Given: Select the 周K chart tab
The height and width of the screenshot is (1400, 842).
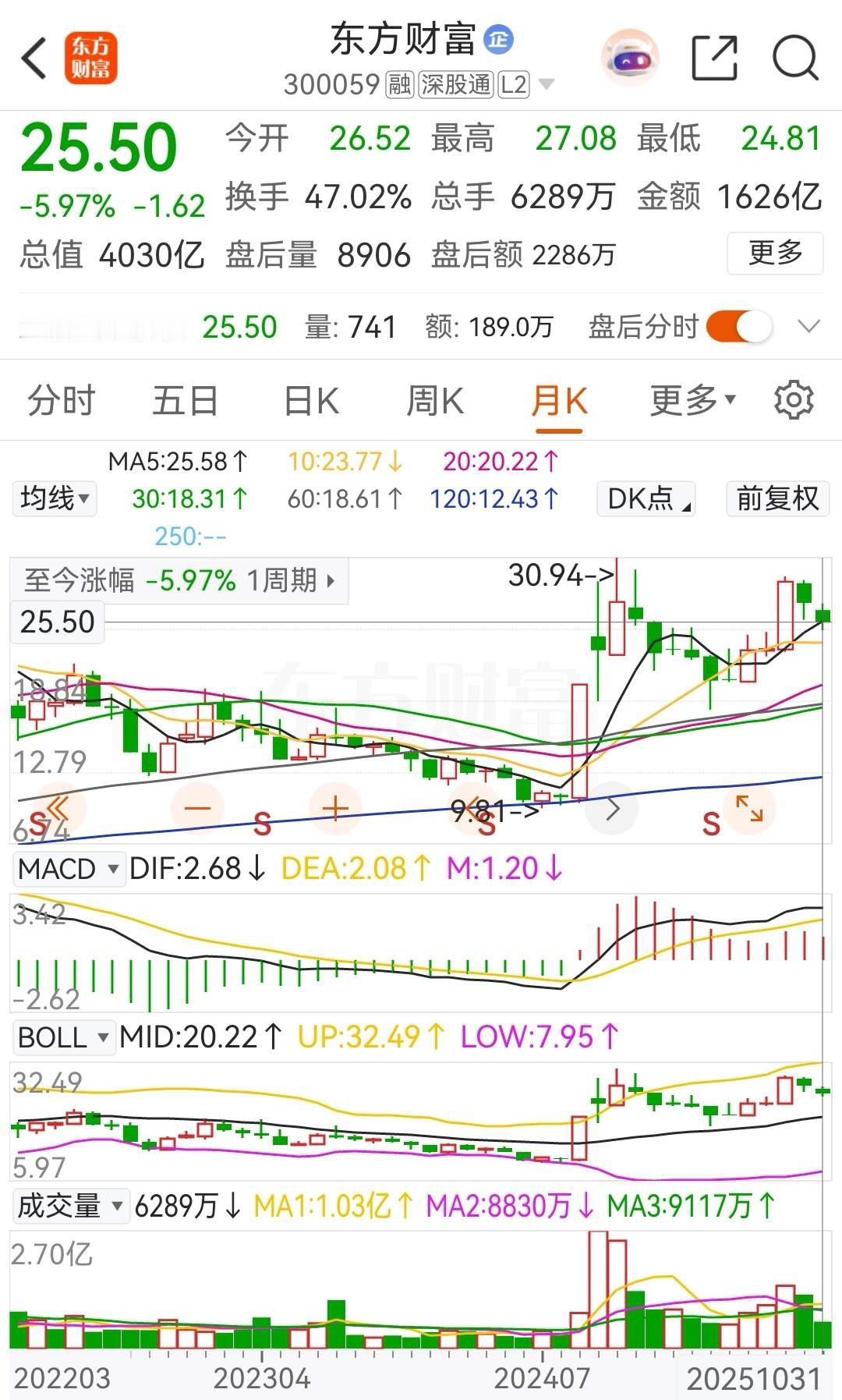Looking at the screenshot, I should (435, 401).
